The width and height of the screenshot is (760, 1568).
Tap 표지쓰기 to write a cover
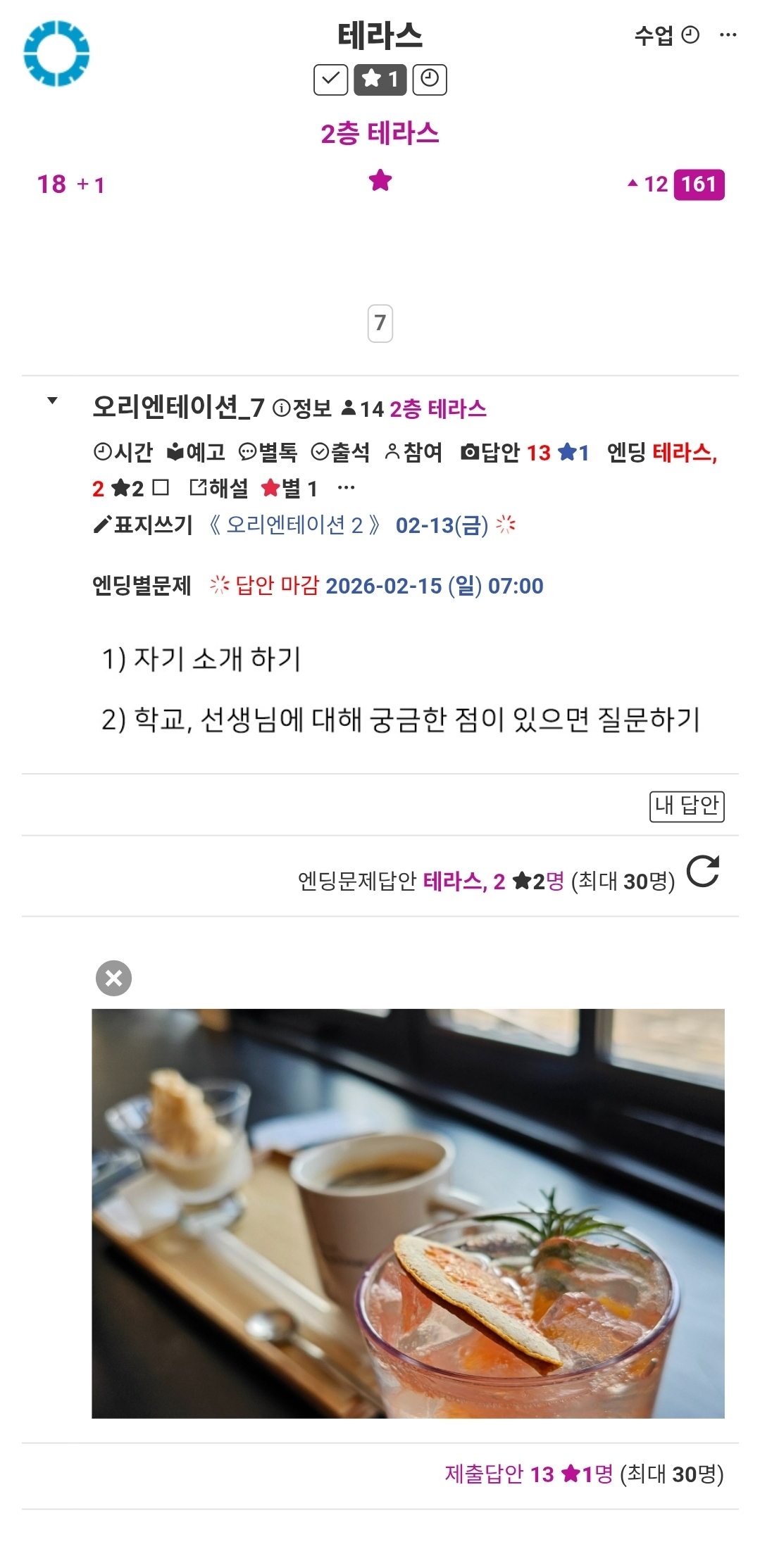coord(143,525)
